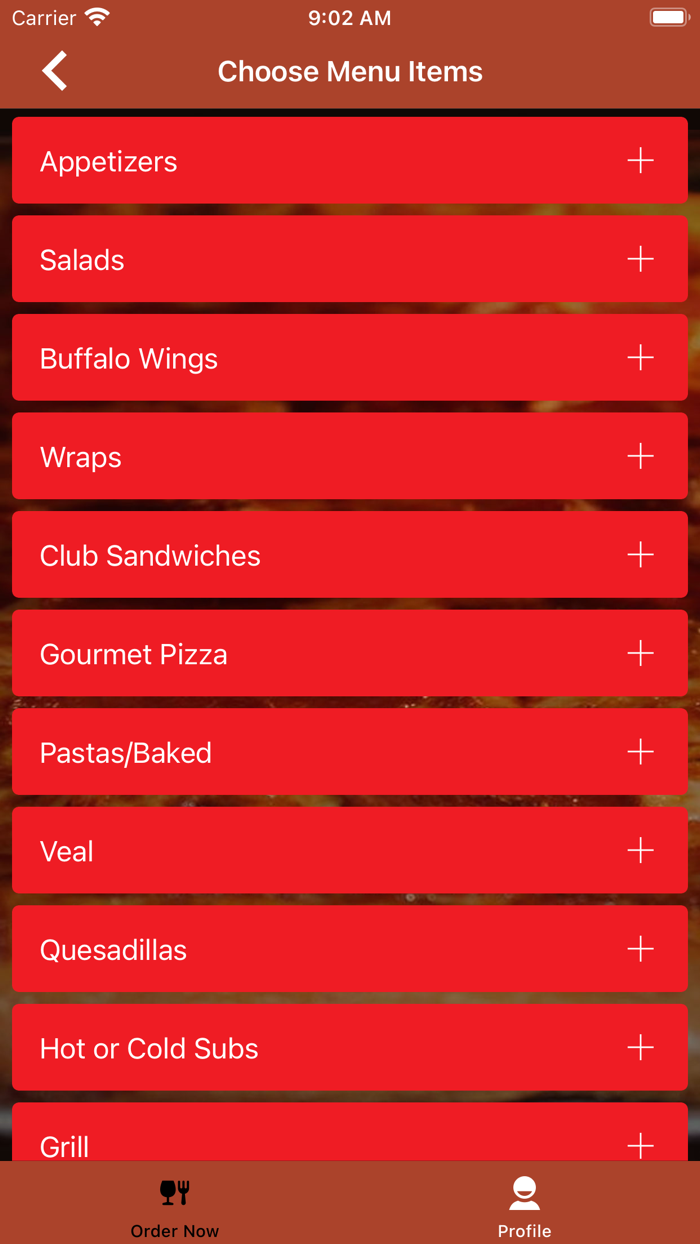The width and height of the screenshot is (700, 1244).
Task: Switch to the Profile tab
Action: (524, 1206)
